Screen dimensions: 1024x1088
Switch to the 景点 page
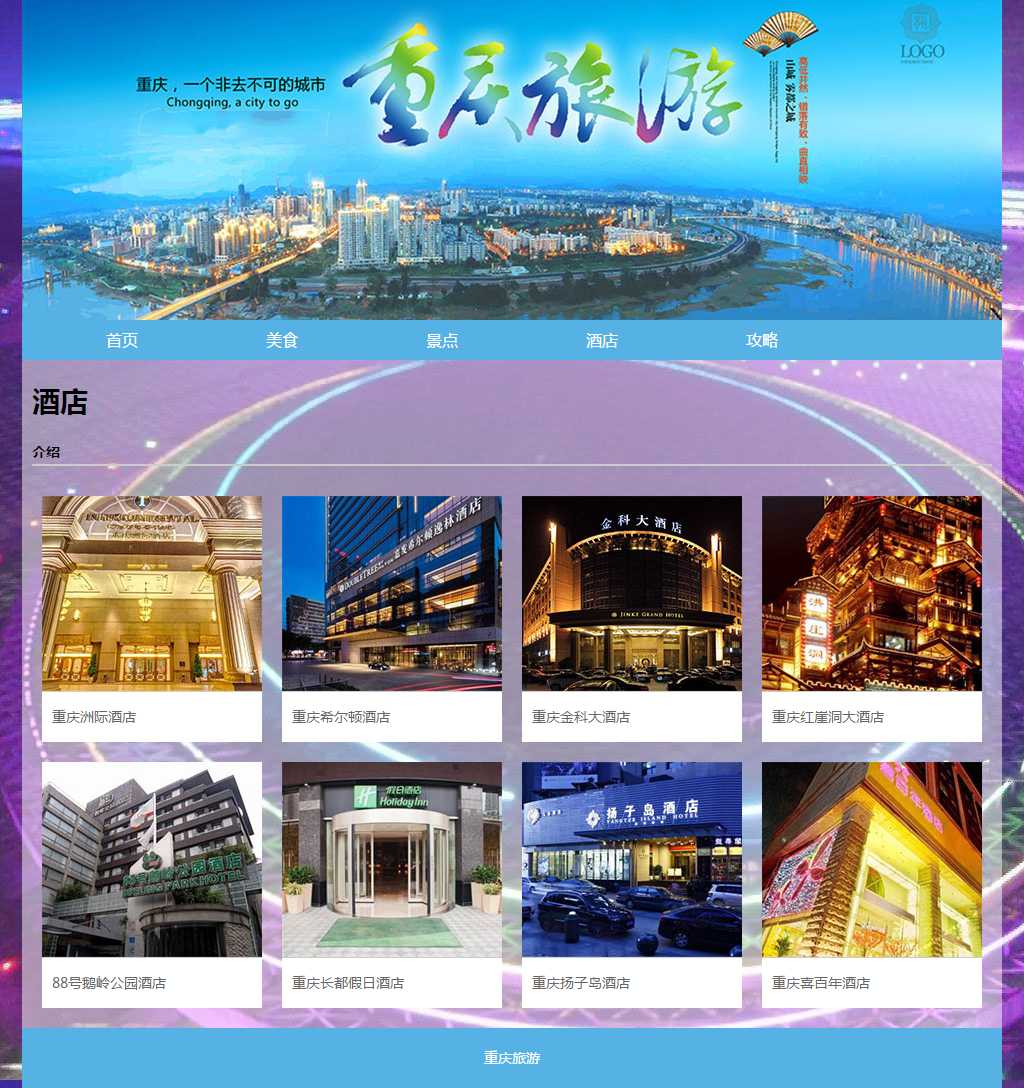point(442,340)
